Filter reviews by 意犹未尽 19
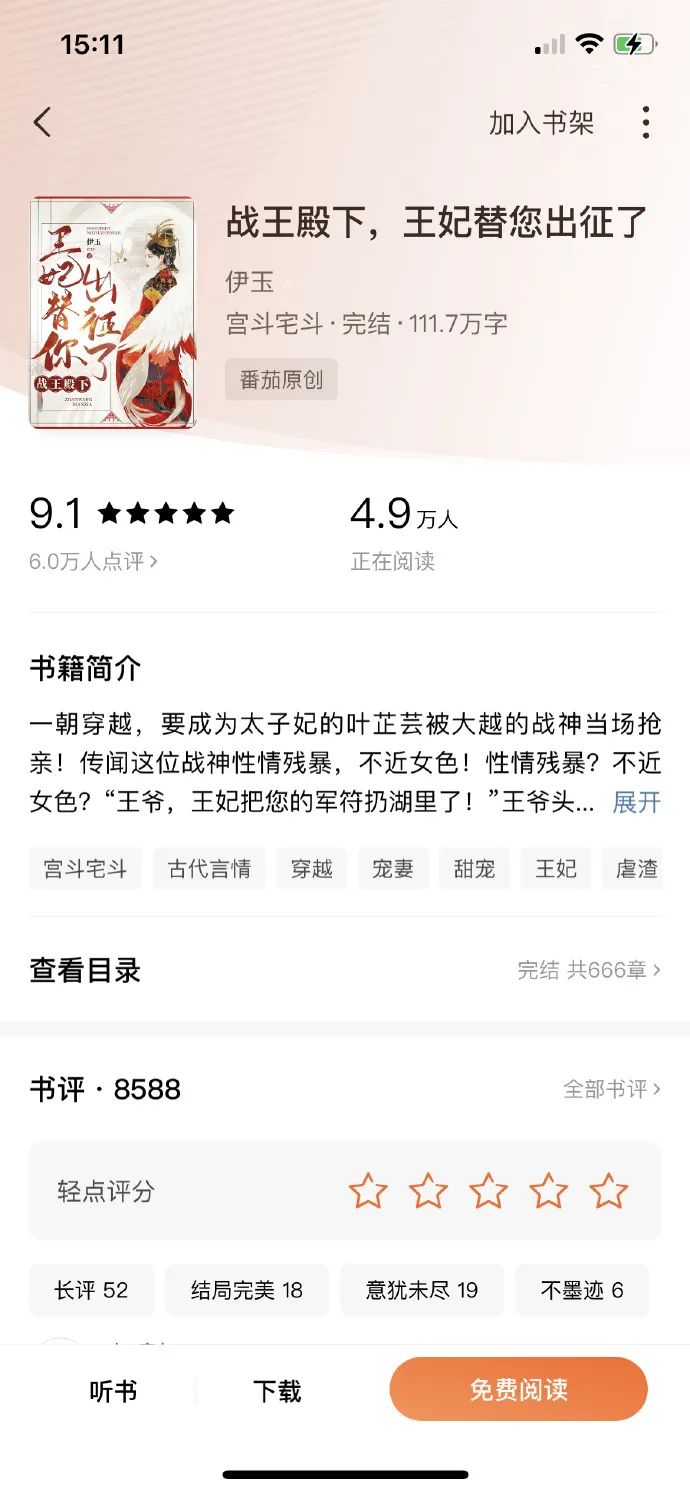Screen dimensions: 690x1493 (422, 1290)
